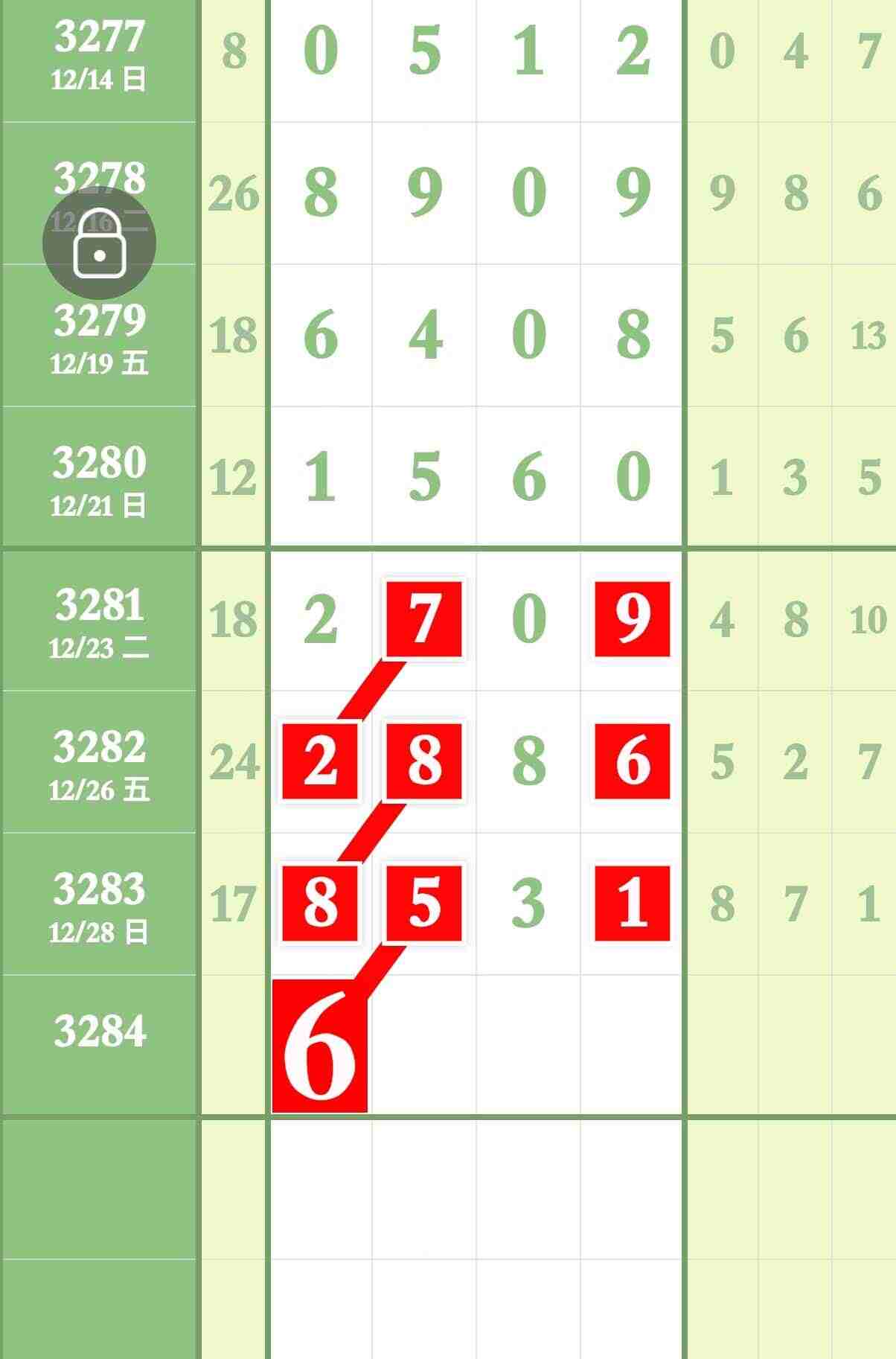896x1359 pixels.
Task: Tap the large red 6 in row 3284
Action: (x=320, y=1046)
